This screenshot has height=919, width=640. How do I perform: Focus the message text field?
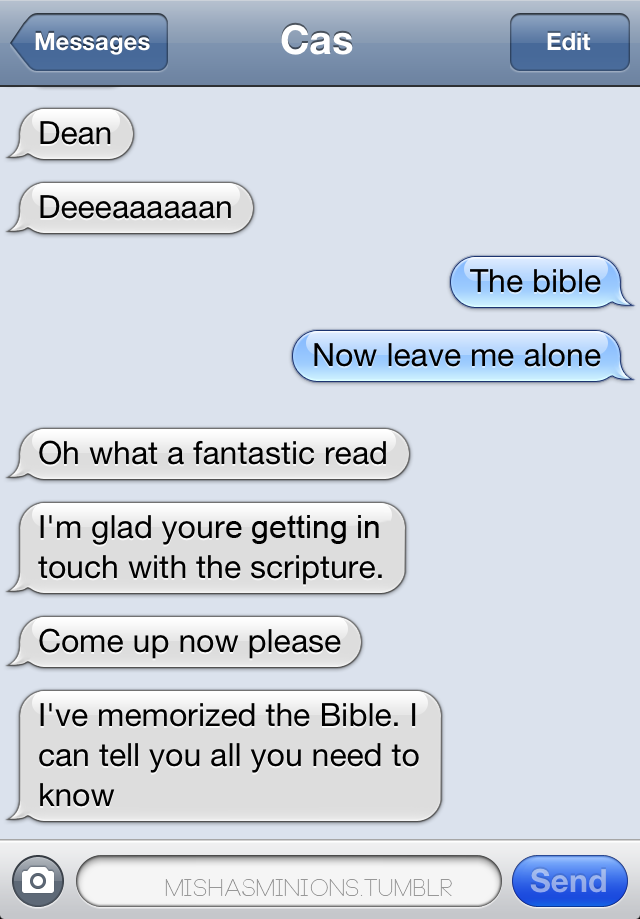click(x=288, y=881)
